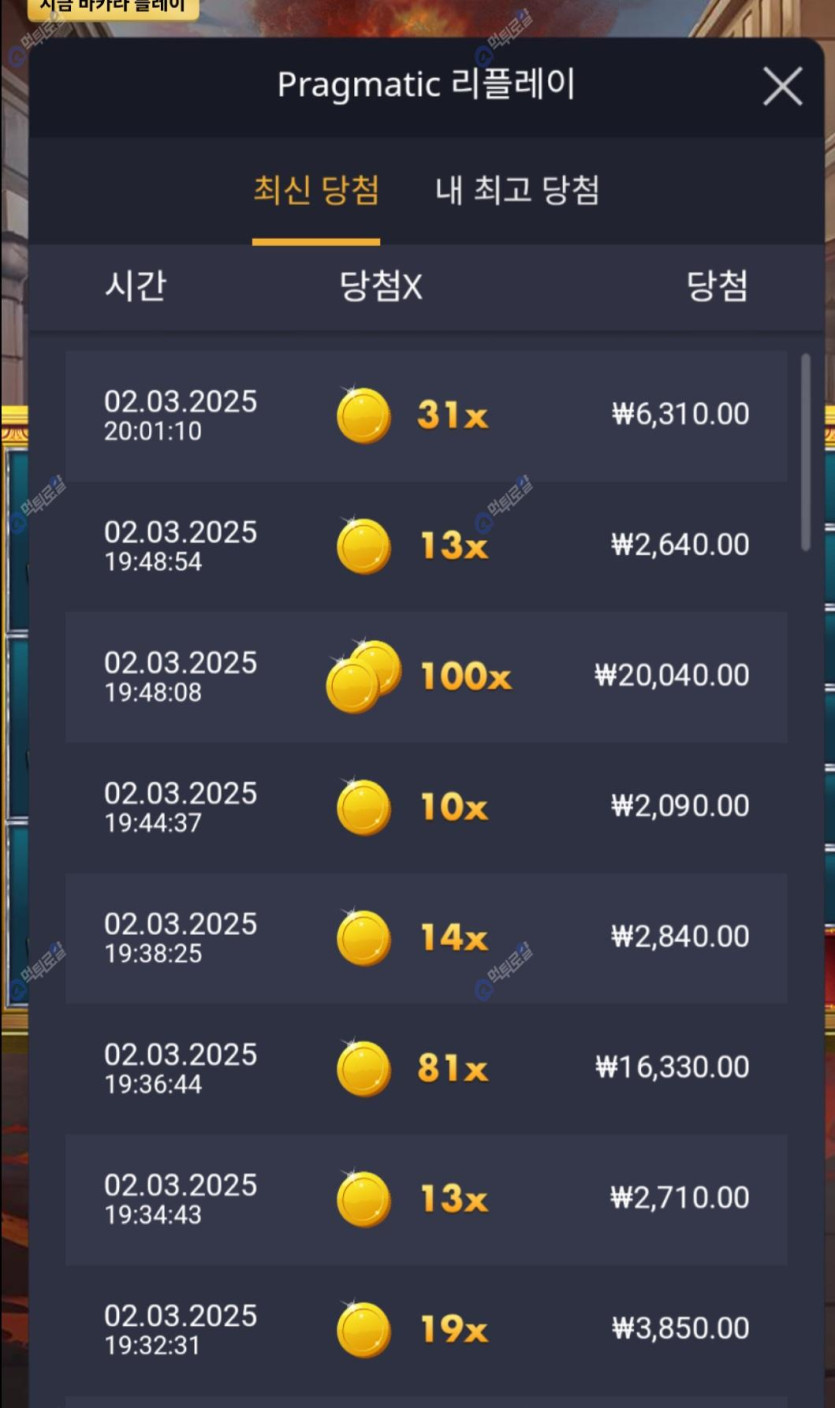Image resolution: width=835 pixels, height=1408 pixels.
Task: Open the 10x replay from 19:44:37
Action: pos(426,807)
